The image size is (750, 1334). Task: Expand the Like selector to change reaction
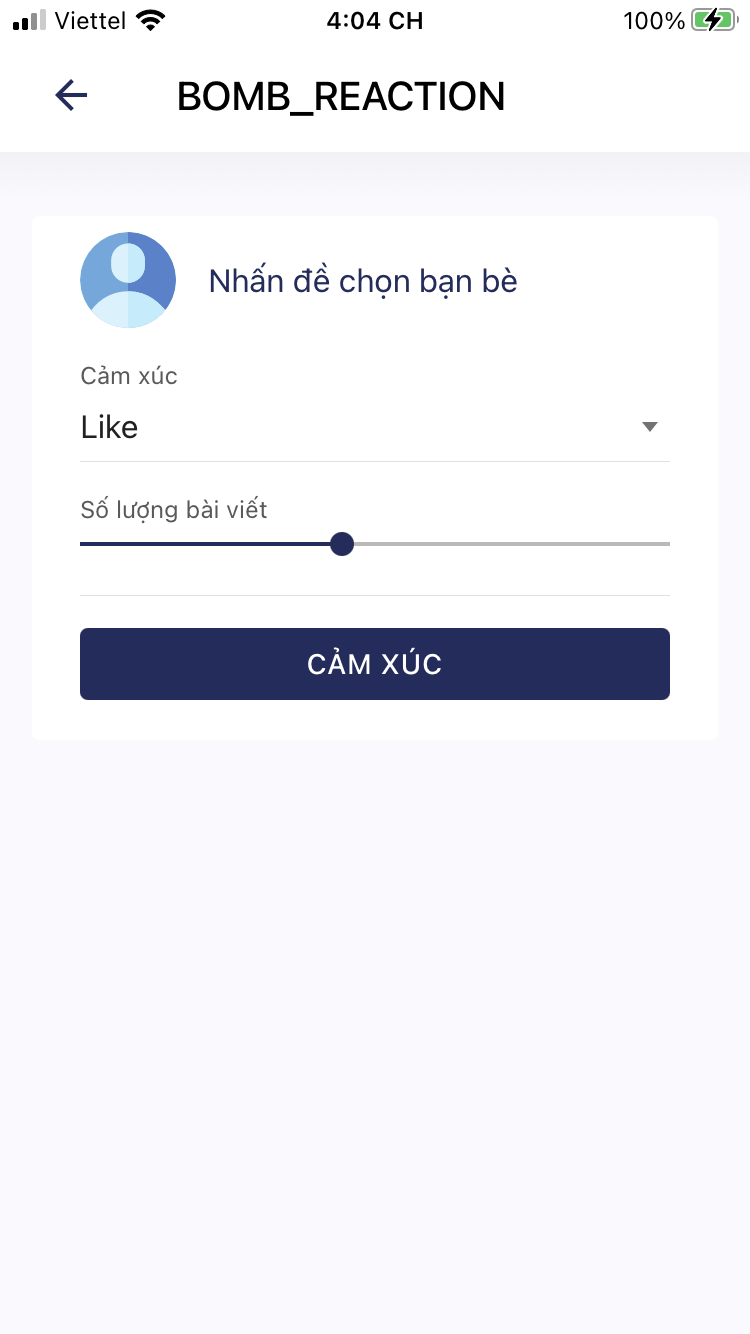click(375, 426)
